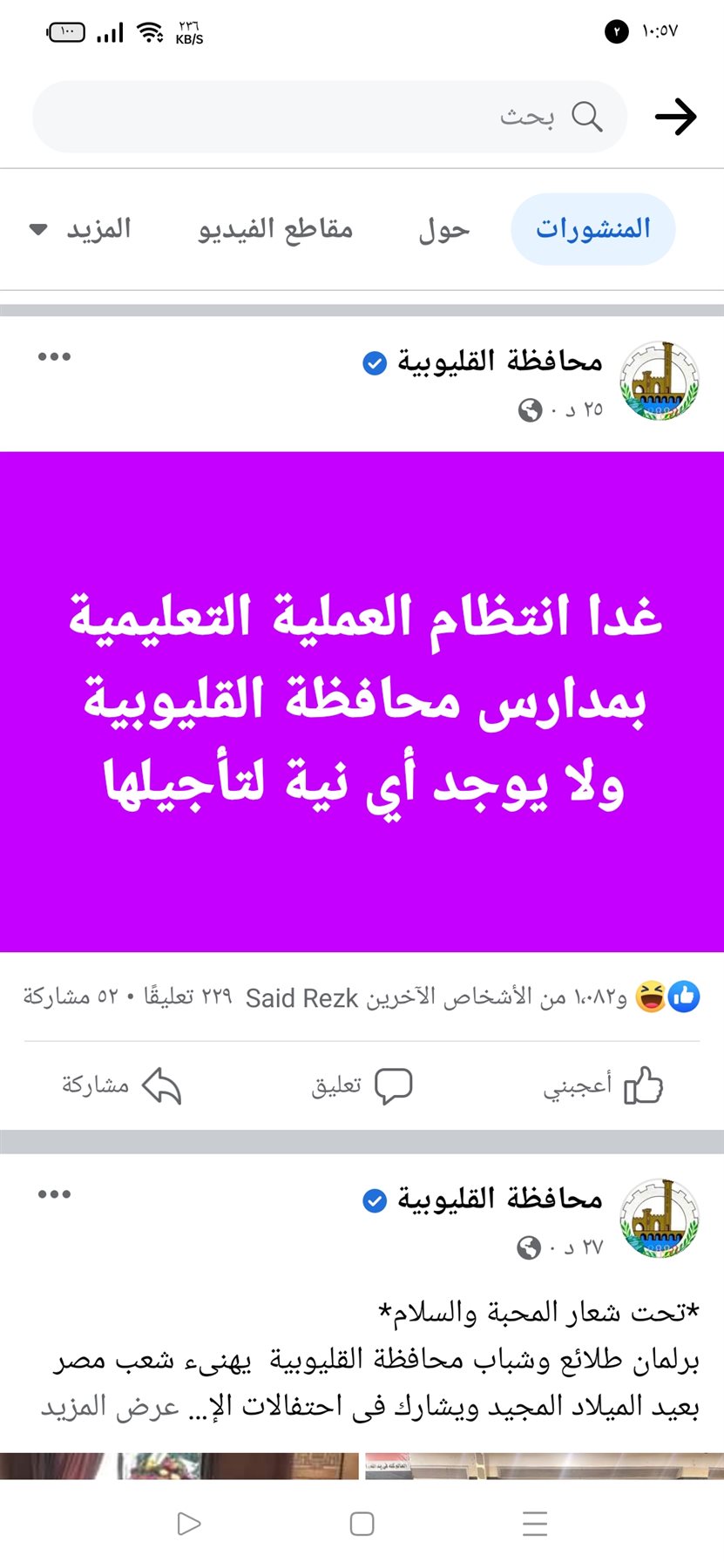Open overflow menu on the ٢٧ د post
Screen dimensions: 724x1568
click(54, 1194)
